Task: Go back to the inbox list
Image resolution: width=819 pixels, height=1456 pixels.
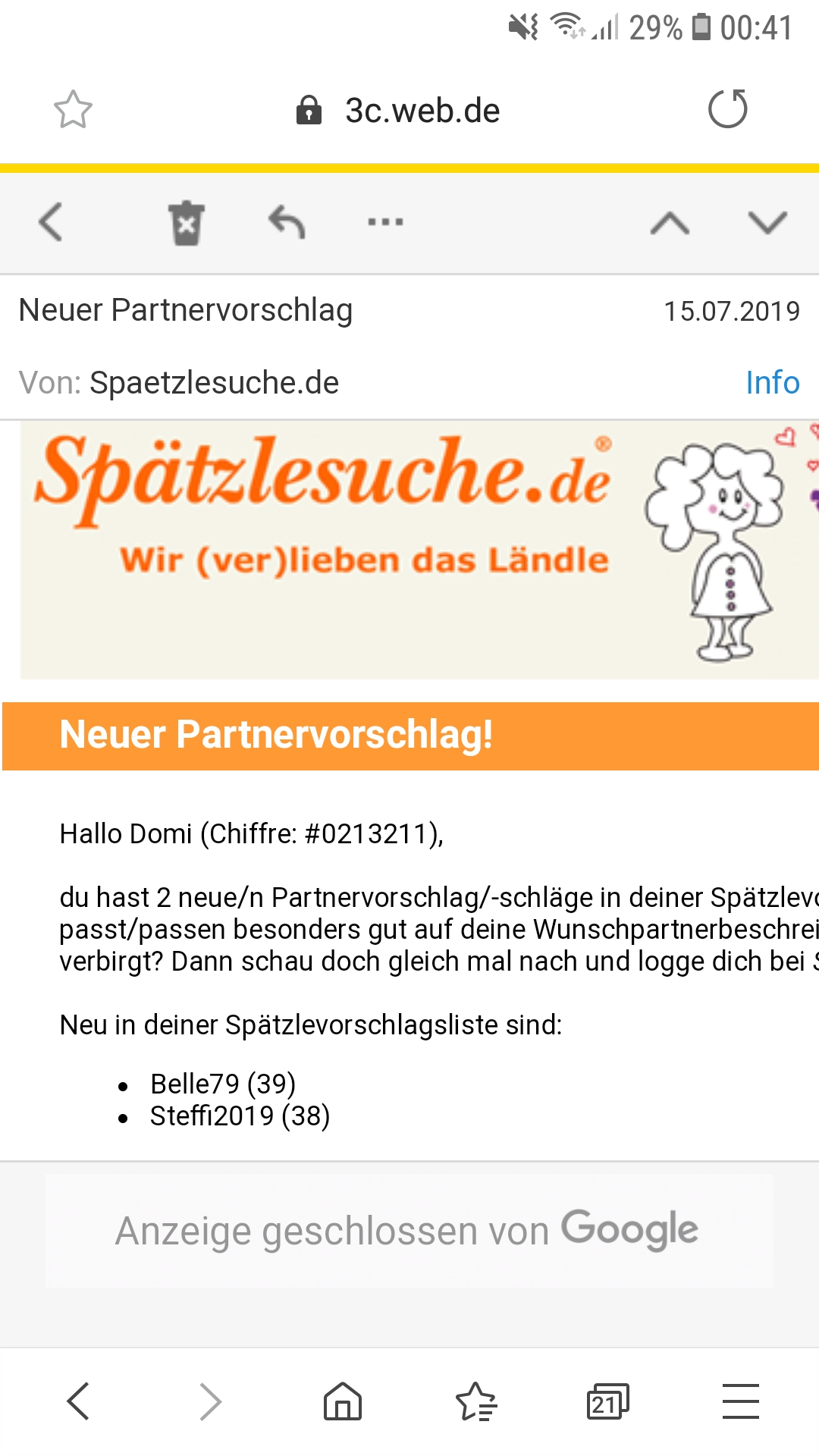Action: (51, 222)
